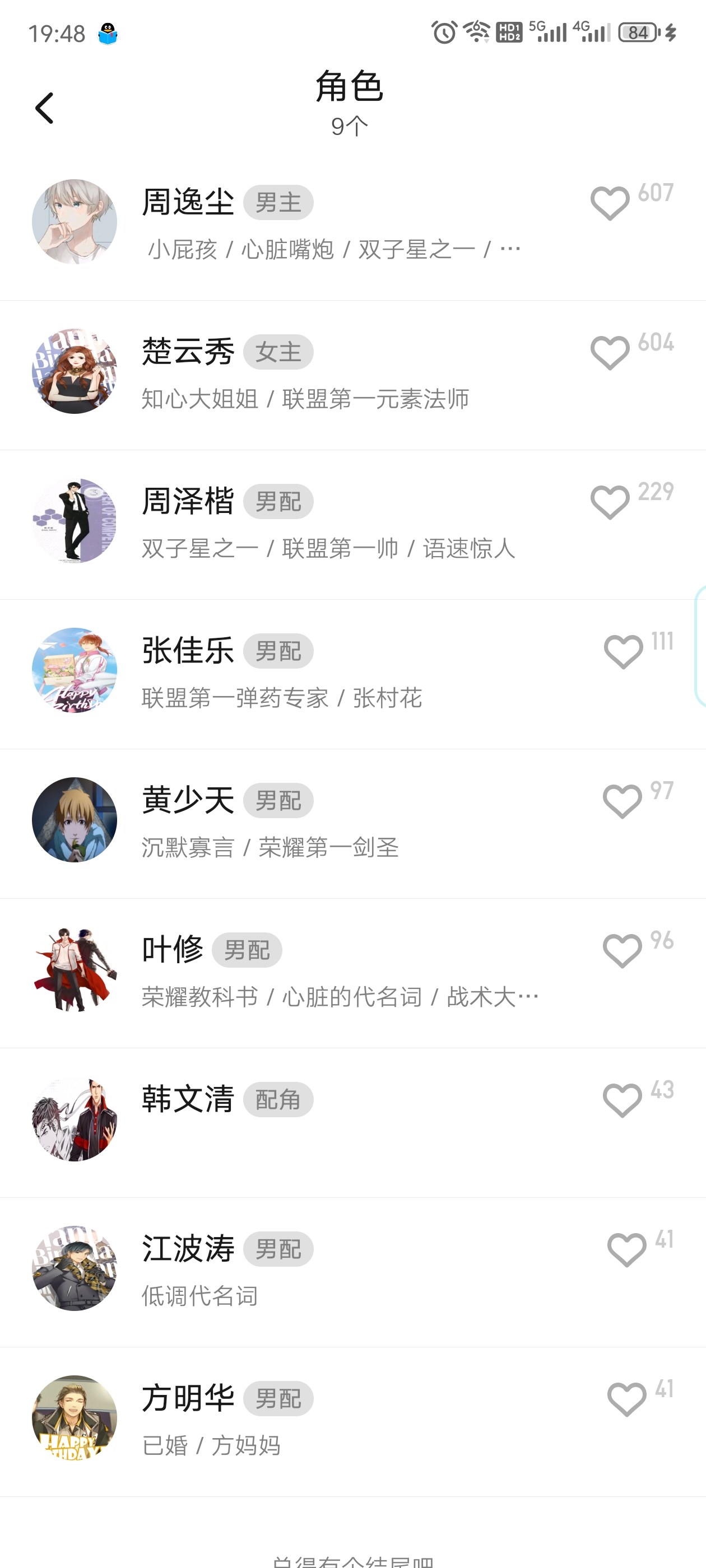Image resolution: width=706 pixels, height=1568 pixels.
Task: Like the character 叶修
Action: pos(622,951)
